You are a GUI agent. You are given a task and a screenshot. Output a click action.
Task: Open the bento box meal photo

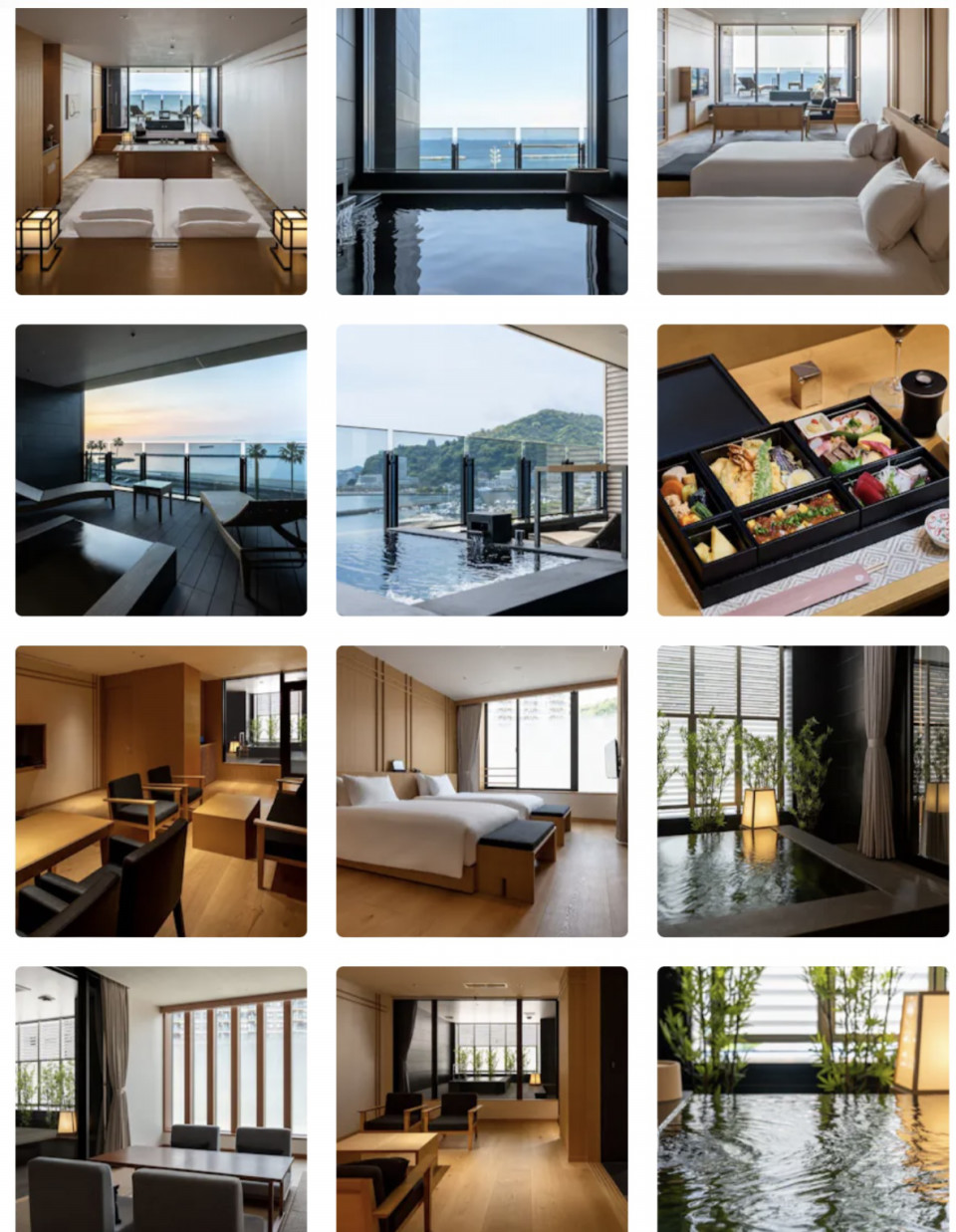point(802,470)
